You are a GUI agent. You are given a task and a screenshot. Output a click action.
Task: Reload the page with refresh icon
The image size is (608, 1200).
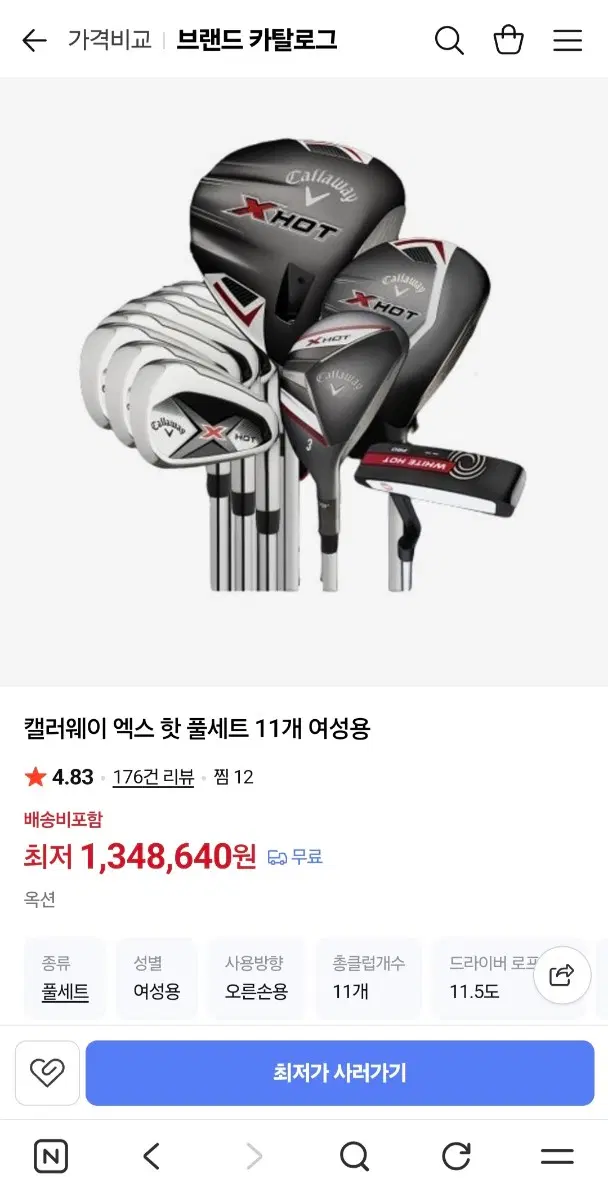pyautogui.click(x=456, y=1157)
